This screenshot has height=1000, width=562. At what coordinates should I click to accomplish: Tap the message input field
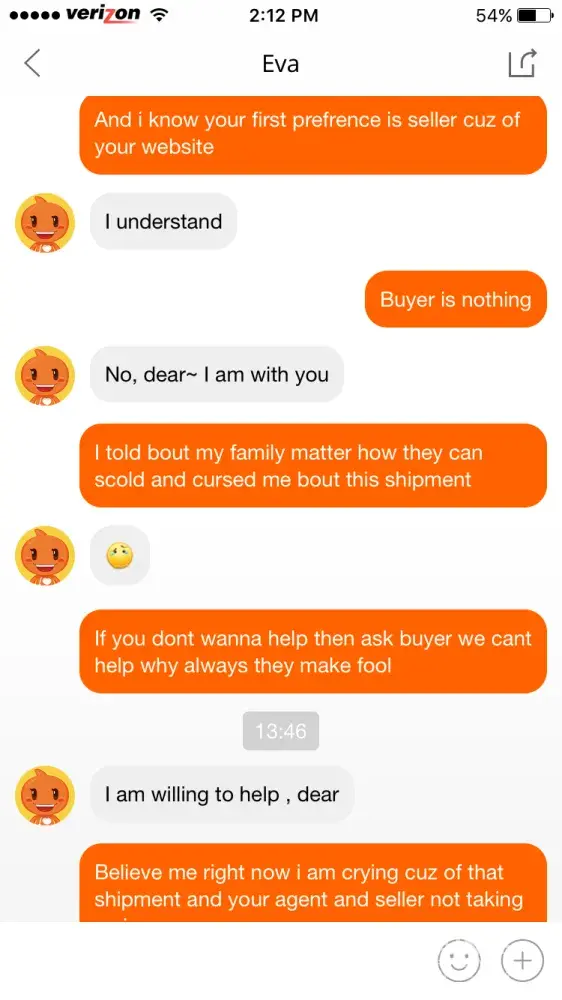coord(217,960)
